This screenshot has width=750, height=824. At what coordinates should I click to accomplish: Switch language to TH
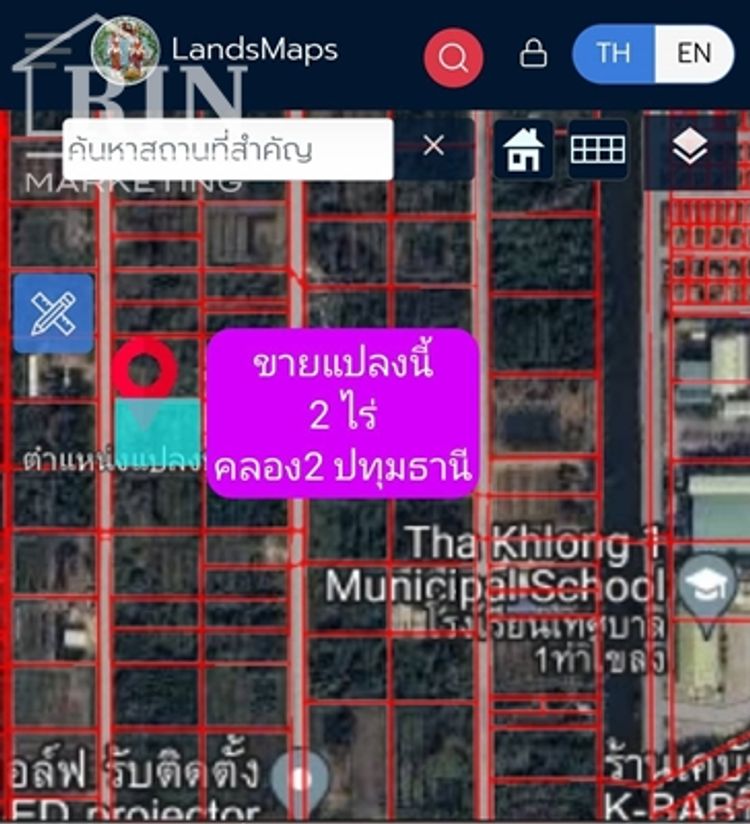pyautogui.click(x=613, y=53)
